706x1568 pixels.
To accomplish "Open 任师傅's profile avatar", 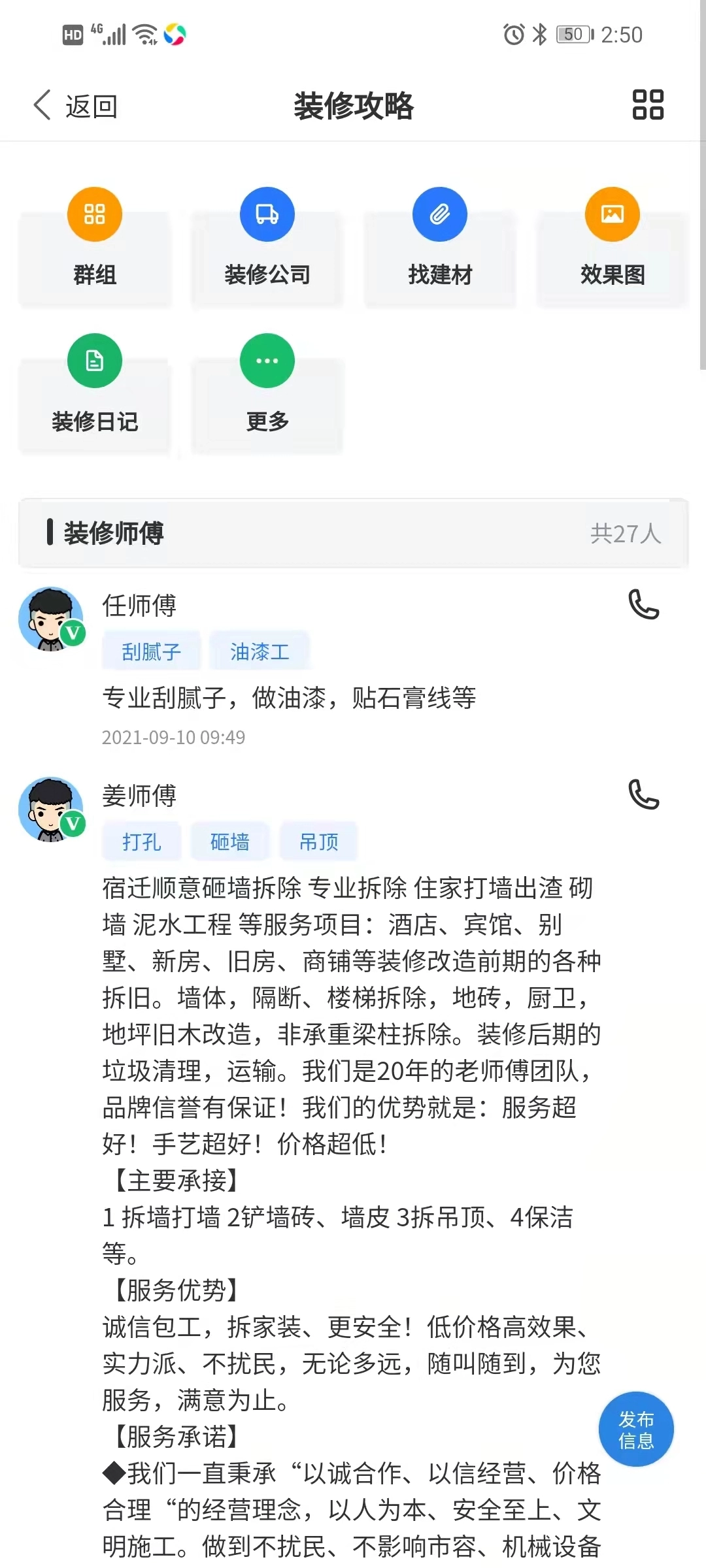I will click(51, 619).
